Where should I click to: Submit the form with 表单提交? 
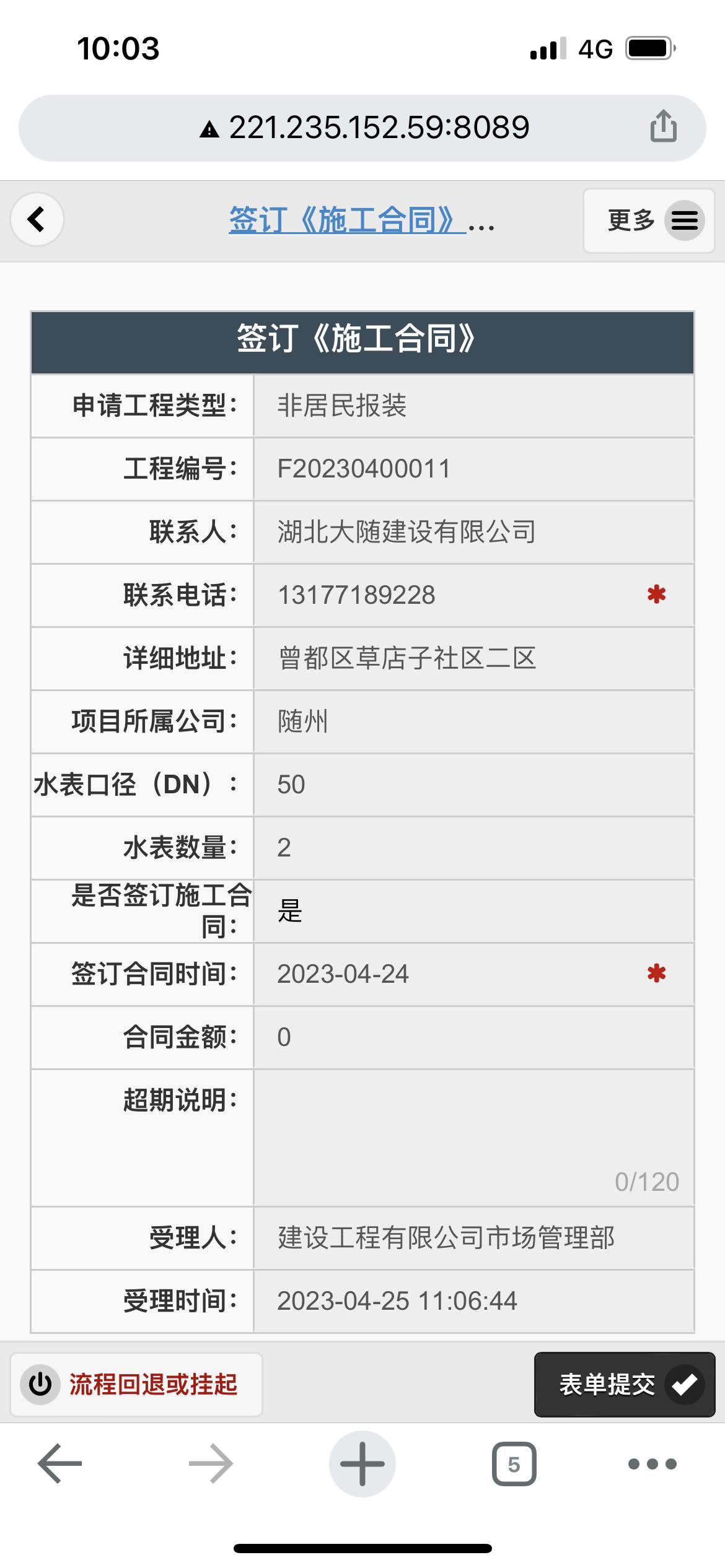(625, 1384)
